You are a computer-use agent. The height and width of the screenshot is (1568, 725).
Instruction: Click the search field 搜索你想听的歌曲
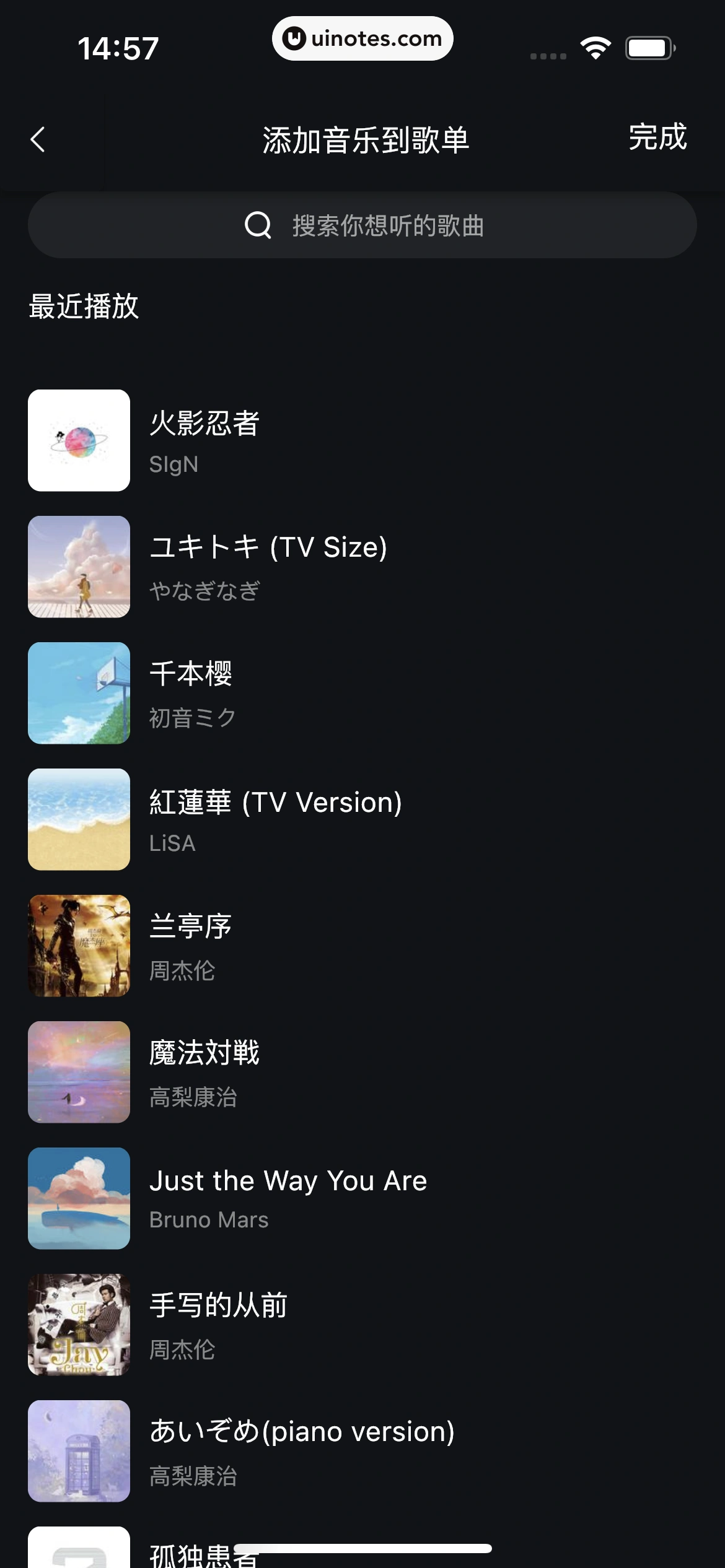tap(387, 227)
